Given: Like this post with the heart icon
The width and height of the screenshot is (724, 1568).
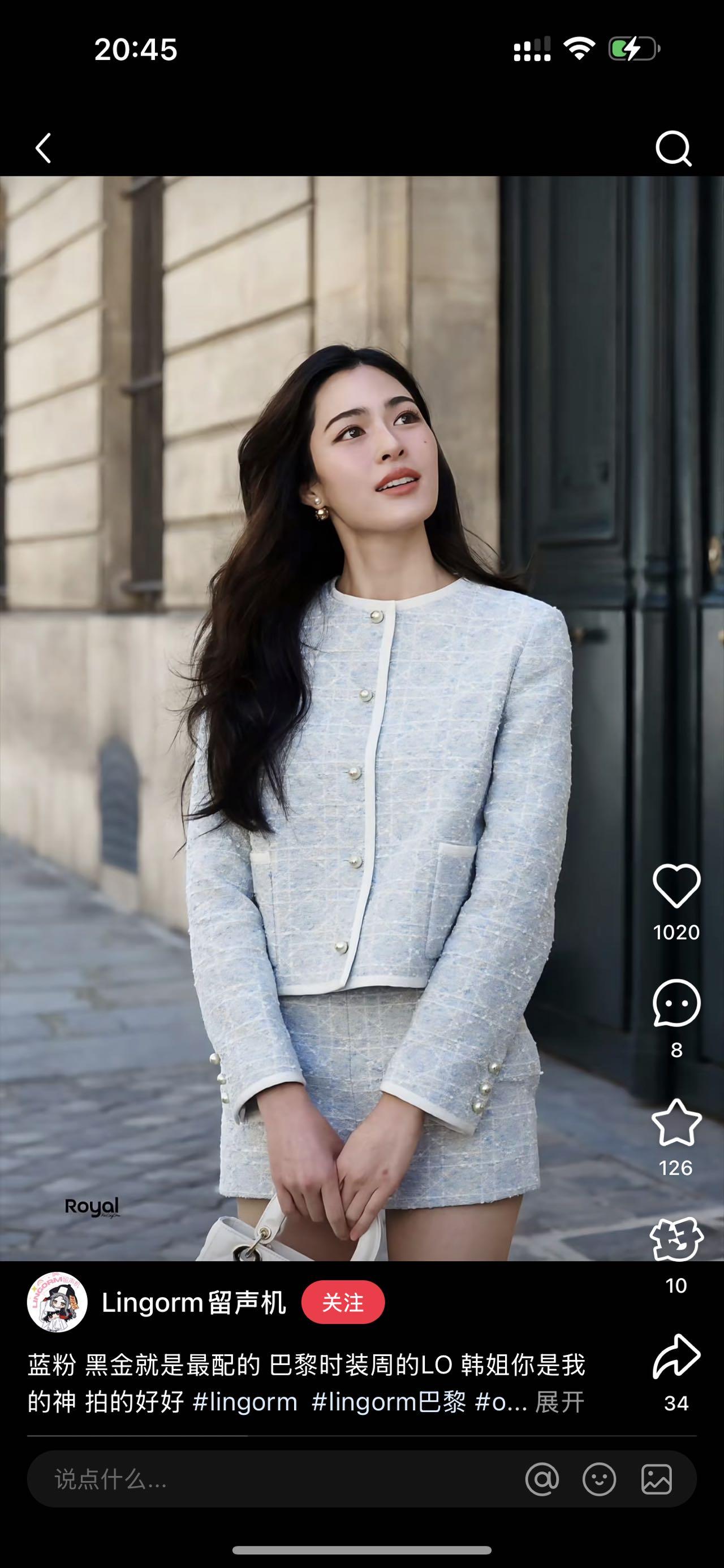Looking at the screenshot, I should coord(676,886).
